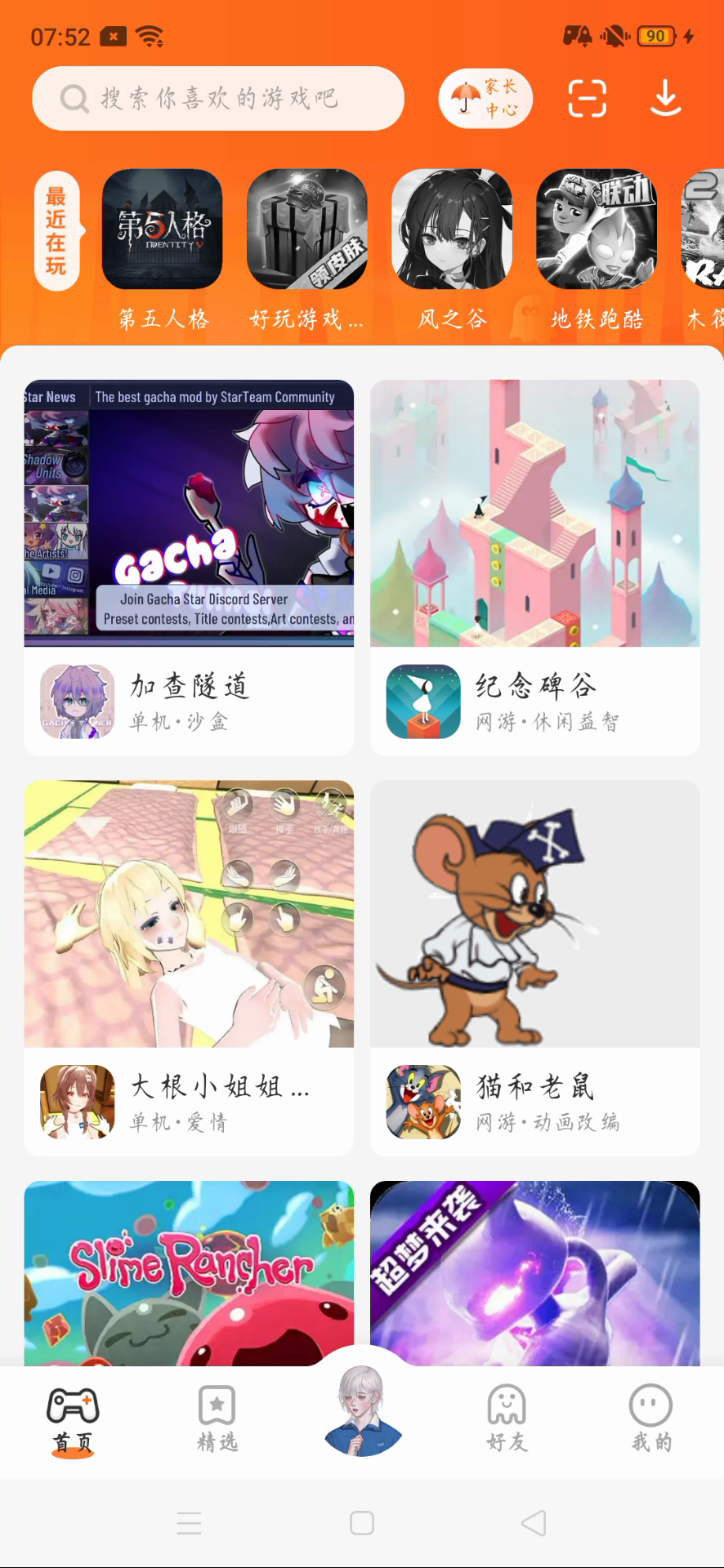Go to the 我的 tab
Image resolution: width=724 pixels, height=1568 pixels.
[651, 1420]
